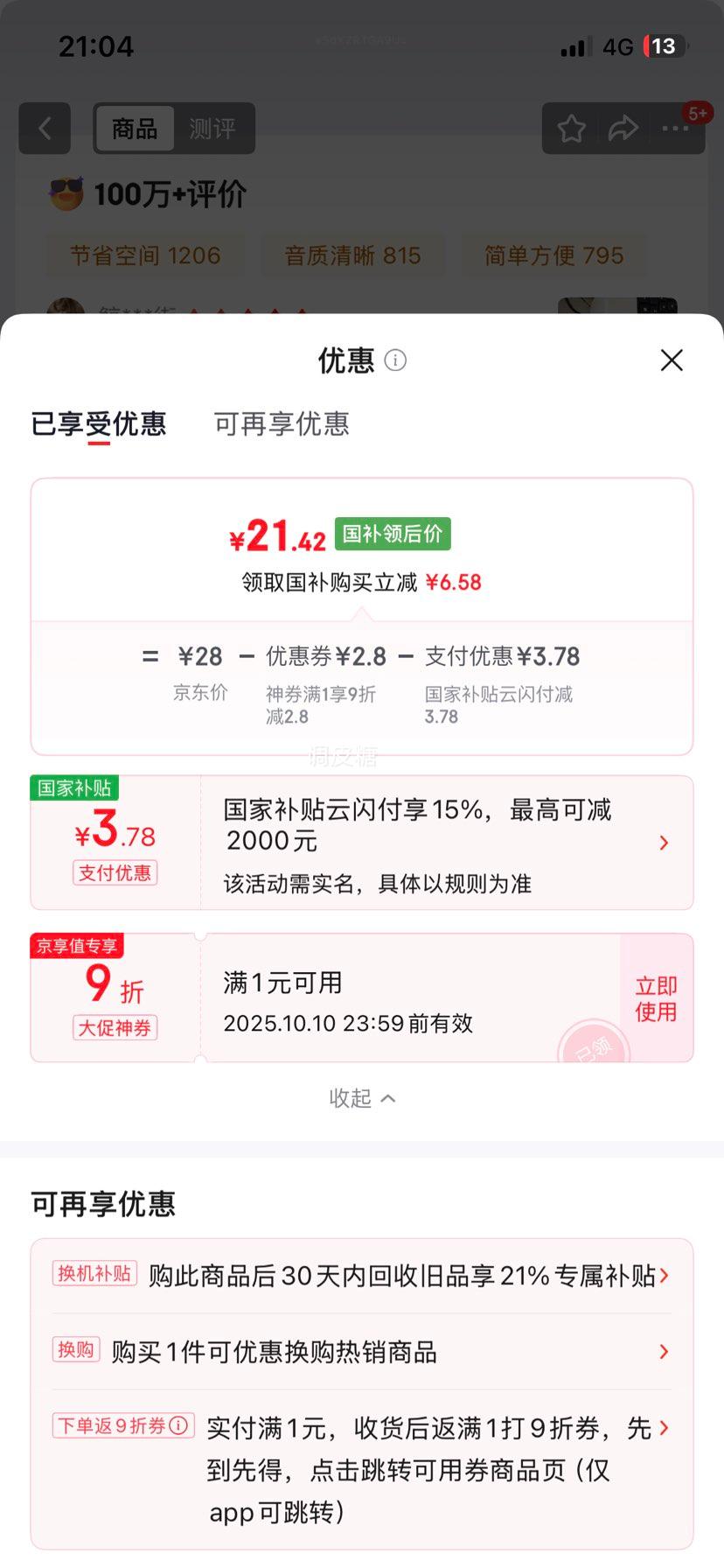Collapse the coupon list with 收起

(x=361, y=1098)
